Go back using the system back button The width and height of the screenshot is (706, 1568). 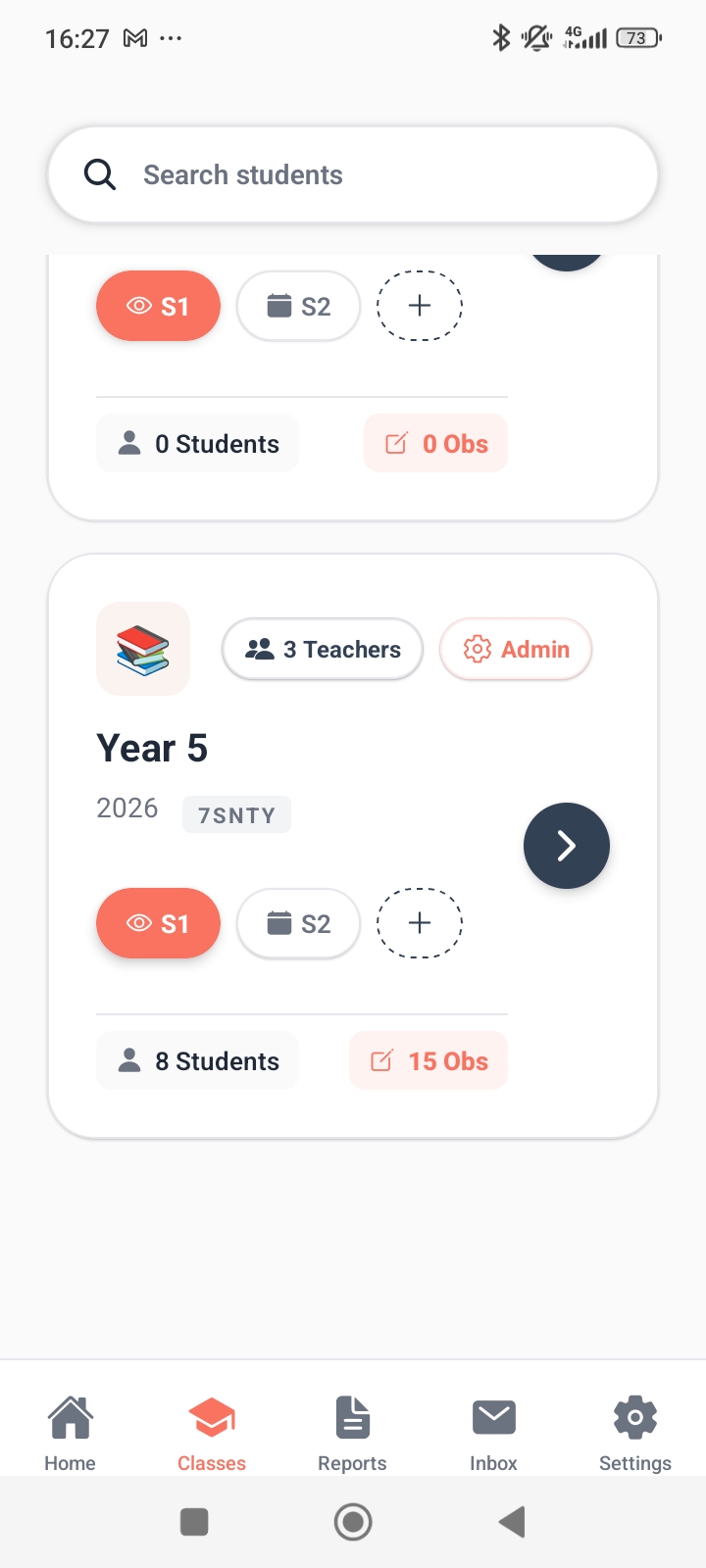pos(512,1522)
